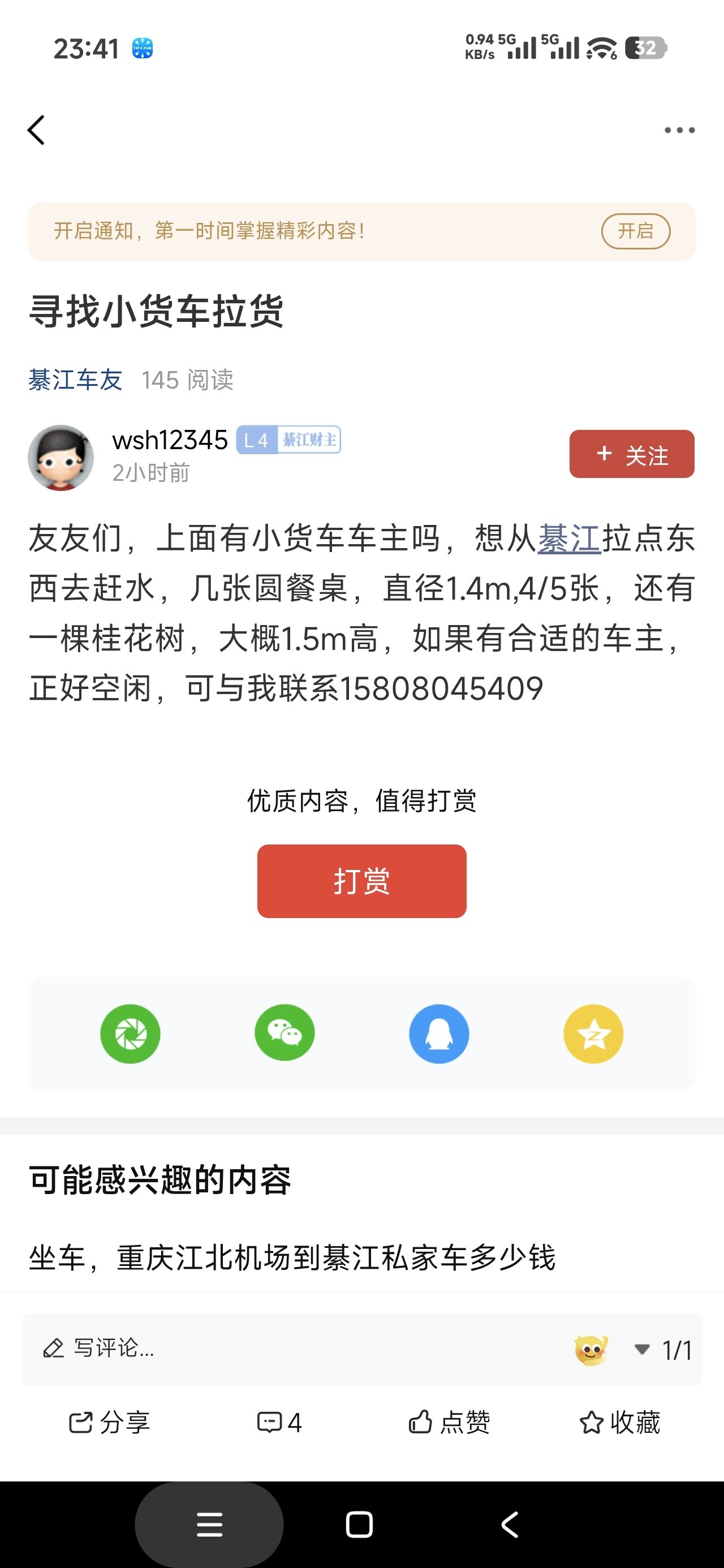Screen dimensions: 724x1568
Task: View wsh12345's profile avatar
Action: [x=61, y=458]
